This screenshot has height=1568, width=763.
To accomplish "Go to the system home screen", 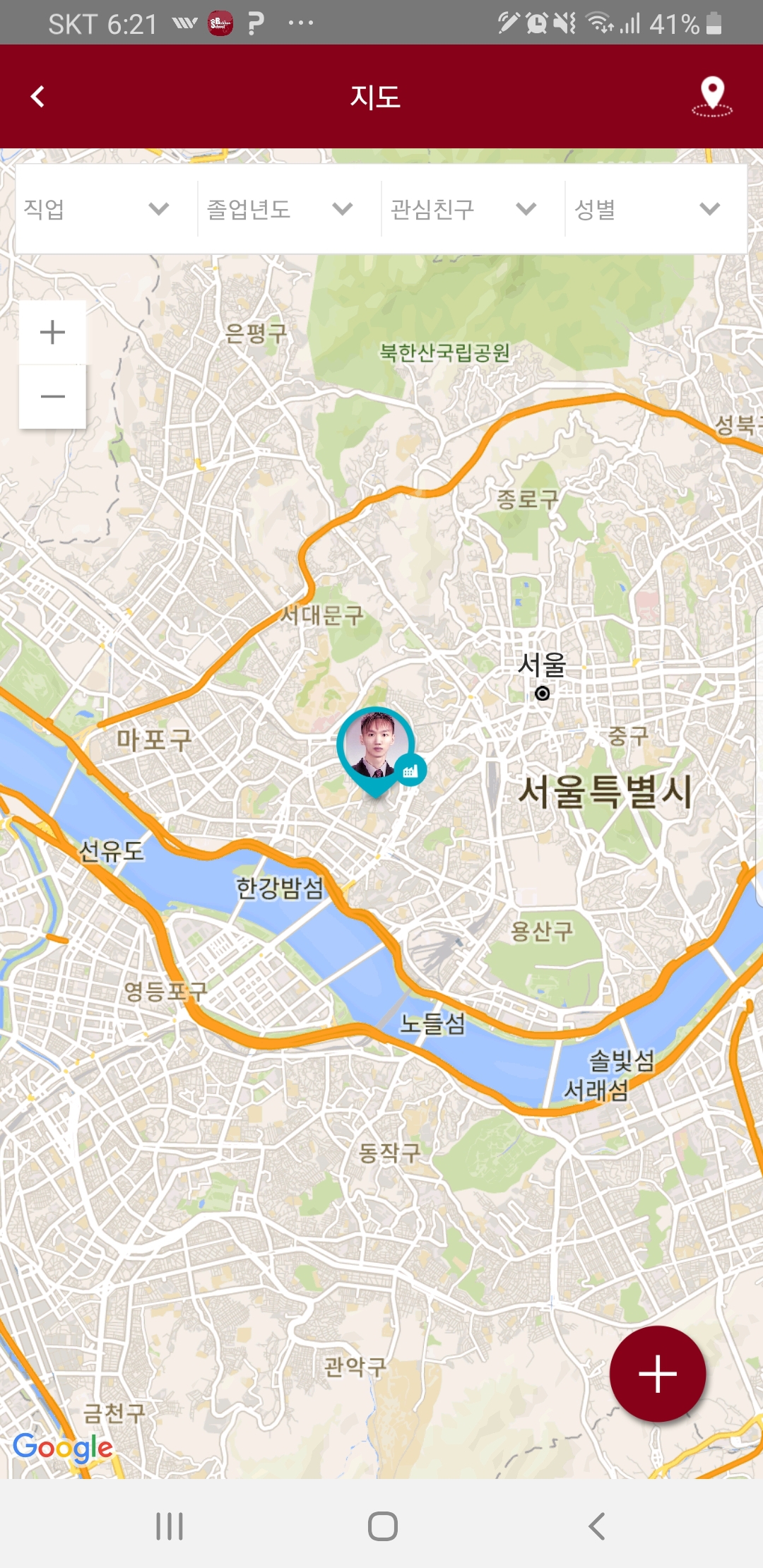I will point(382,1526).
